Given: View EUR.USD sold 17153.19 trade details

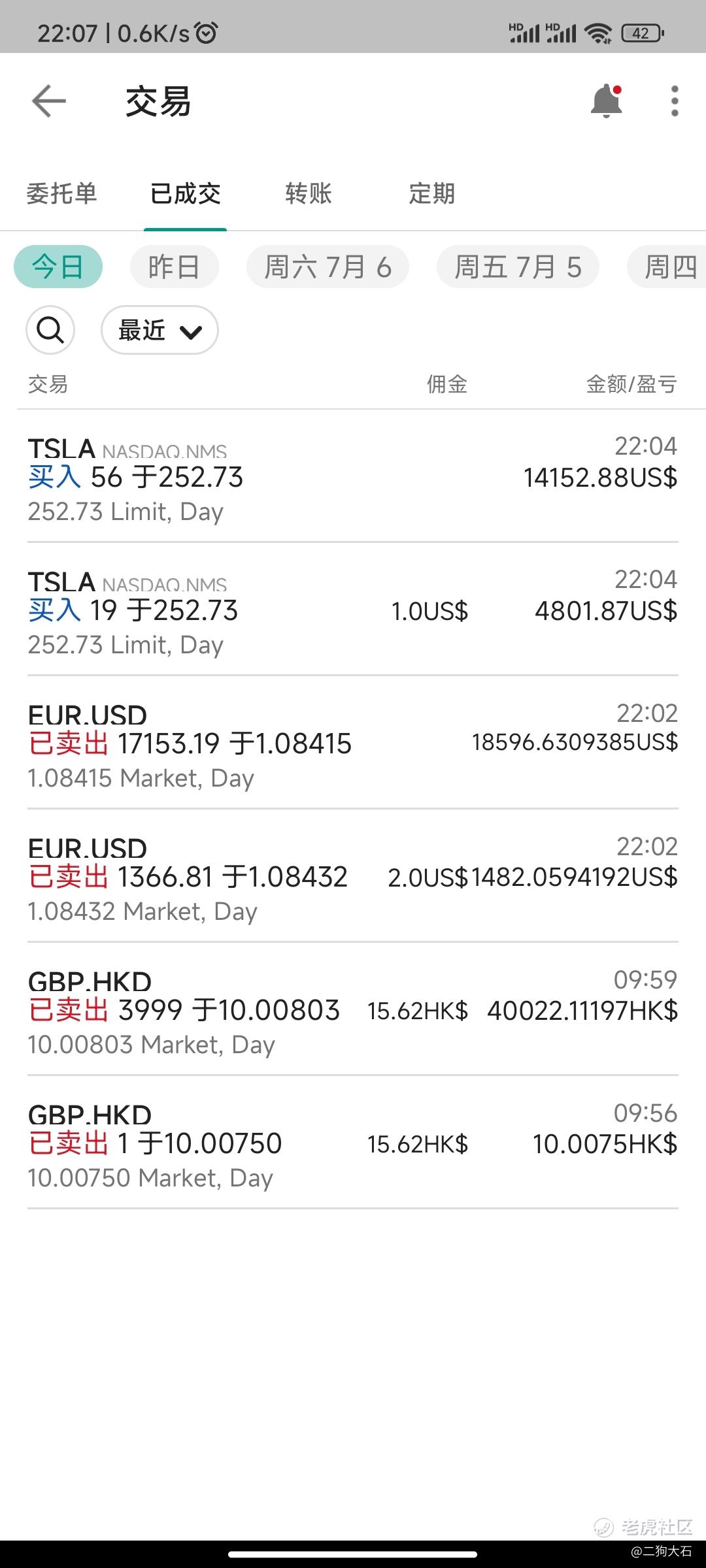Looking at the screenshot, I should tap(353, 745).
